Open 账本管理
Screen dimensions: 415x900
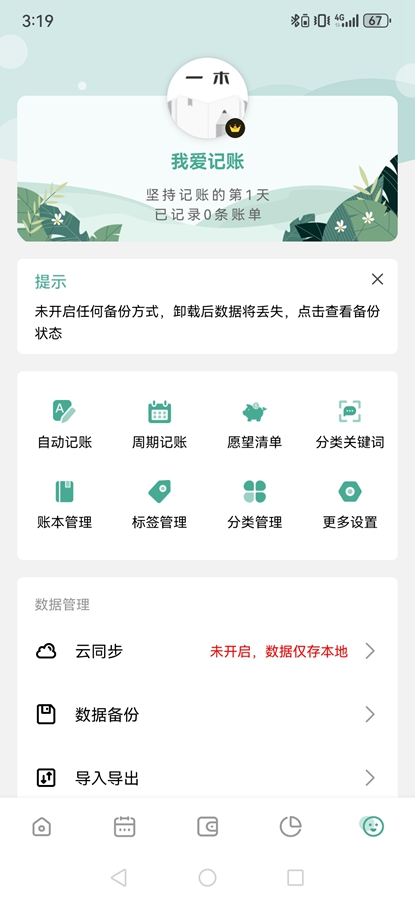click(x=65, y=505)
